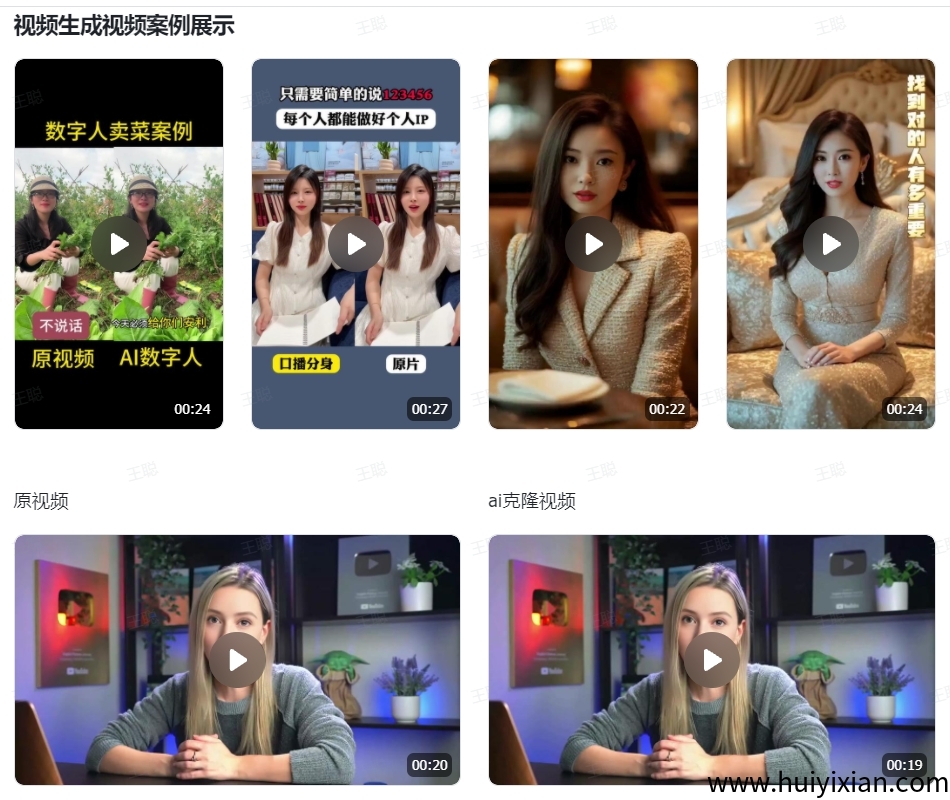Screen dimensions: 950x800
Task: Play the 口播分身 comparison video
Action: (x=356, y=244)
